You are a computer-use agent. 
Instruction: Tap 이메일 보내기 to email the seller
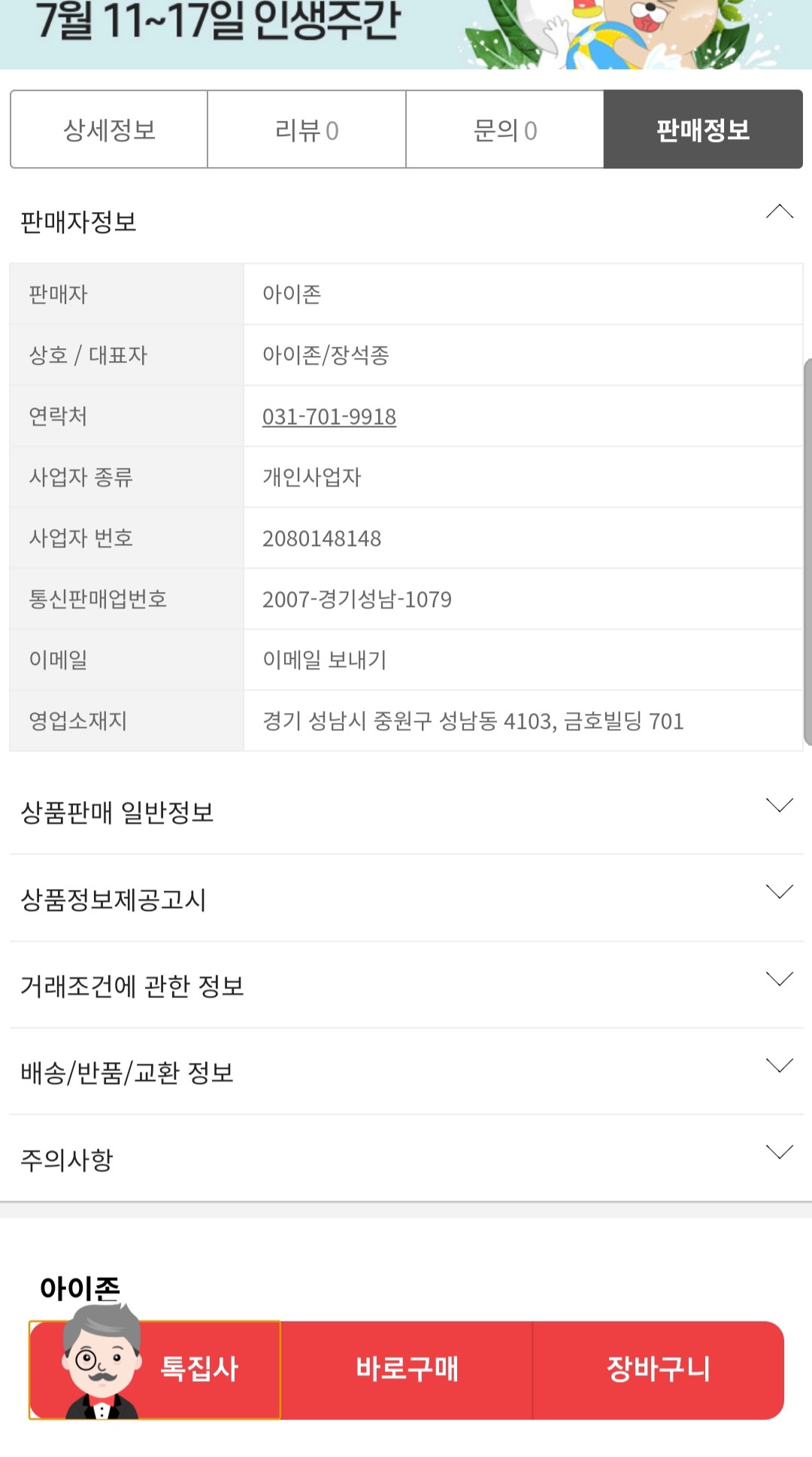tap(324, 660)
